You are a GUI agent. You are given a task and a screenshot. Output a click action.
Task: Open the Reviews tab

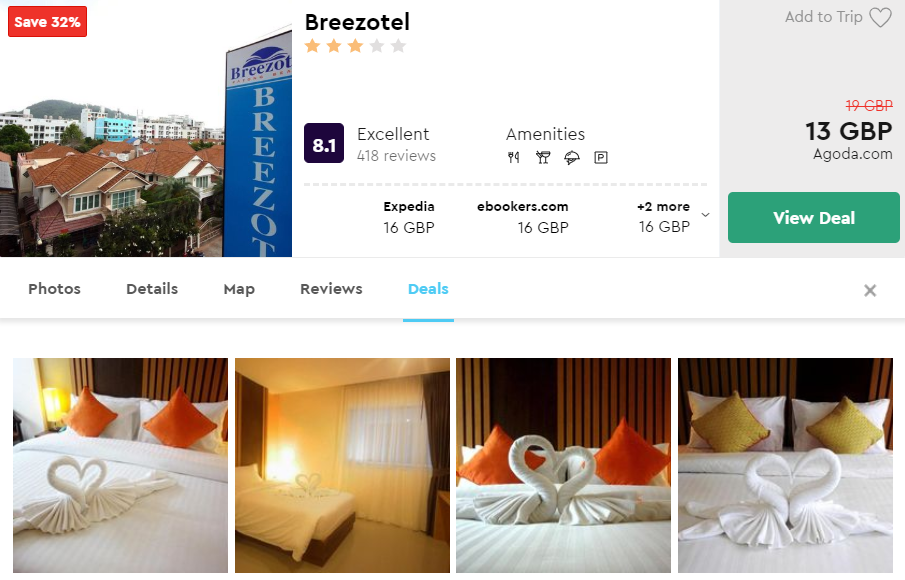tap(331, 289)
